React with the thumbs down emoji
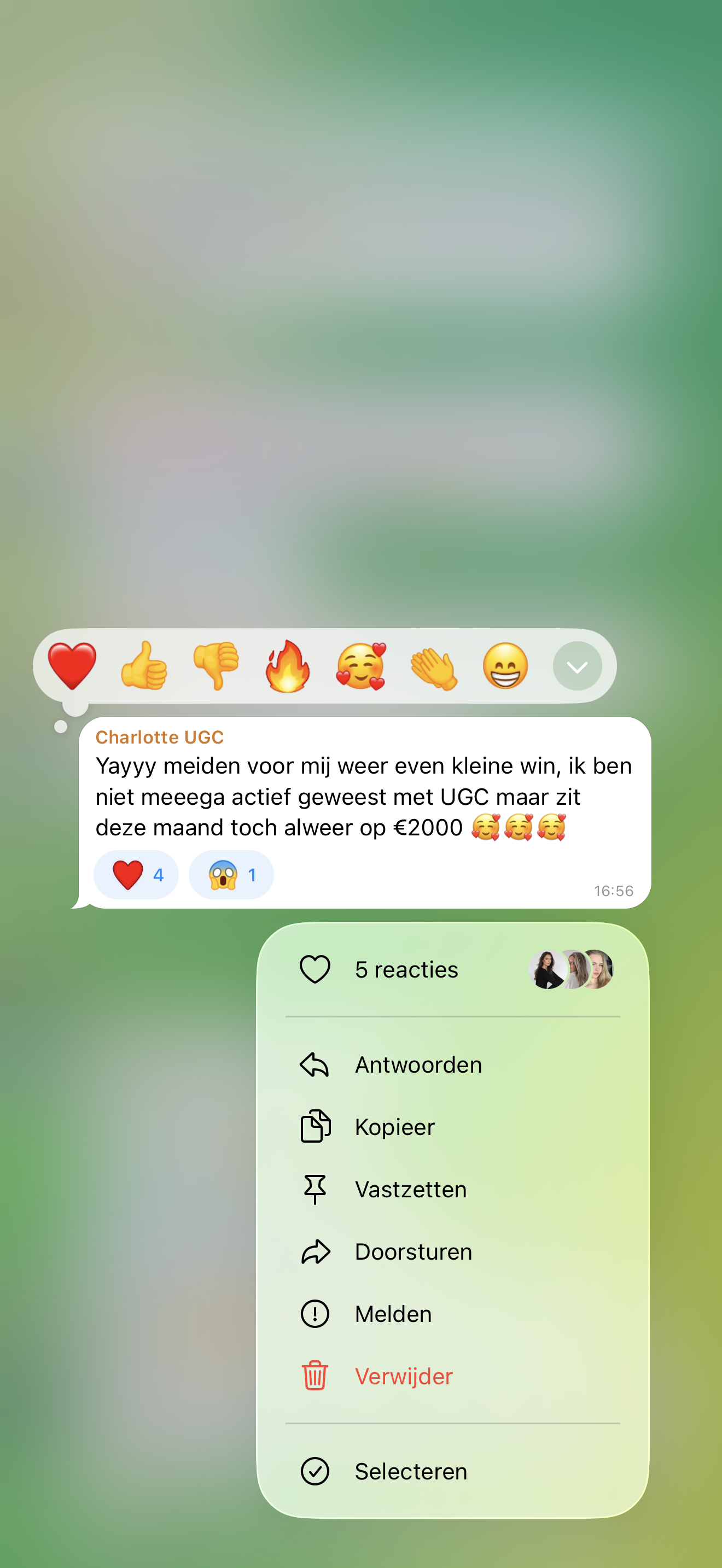Viewport: 722px width, 1568px height. pyautogui.click(x=216, y=666)
